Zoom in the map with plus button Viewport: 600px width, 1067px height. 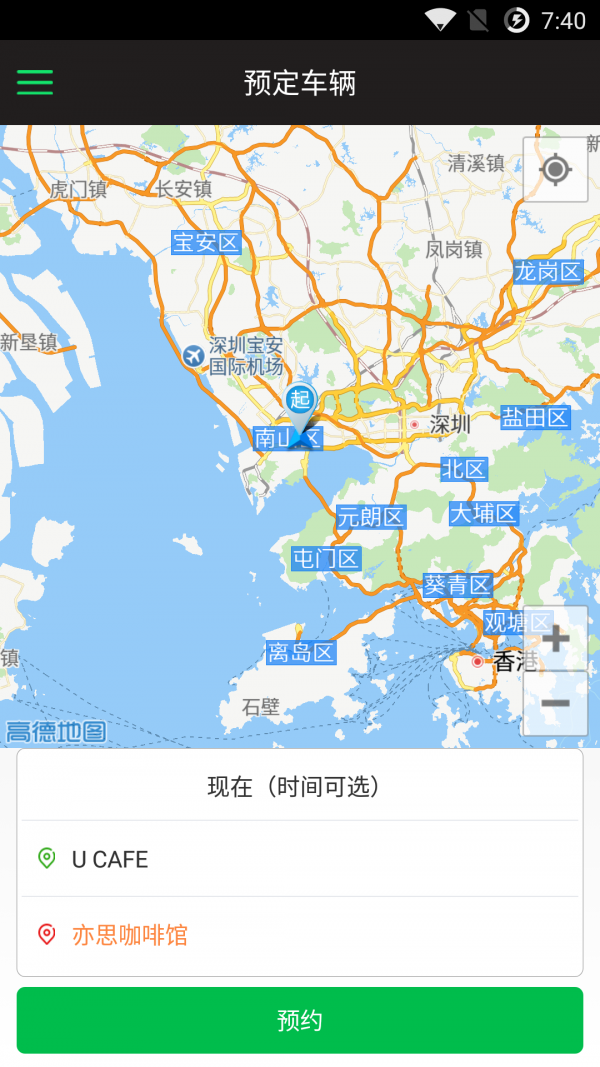coord(555,638)
